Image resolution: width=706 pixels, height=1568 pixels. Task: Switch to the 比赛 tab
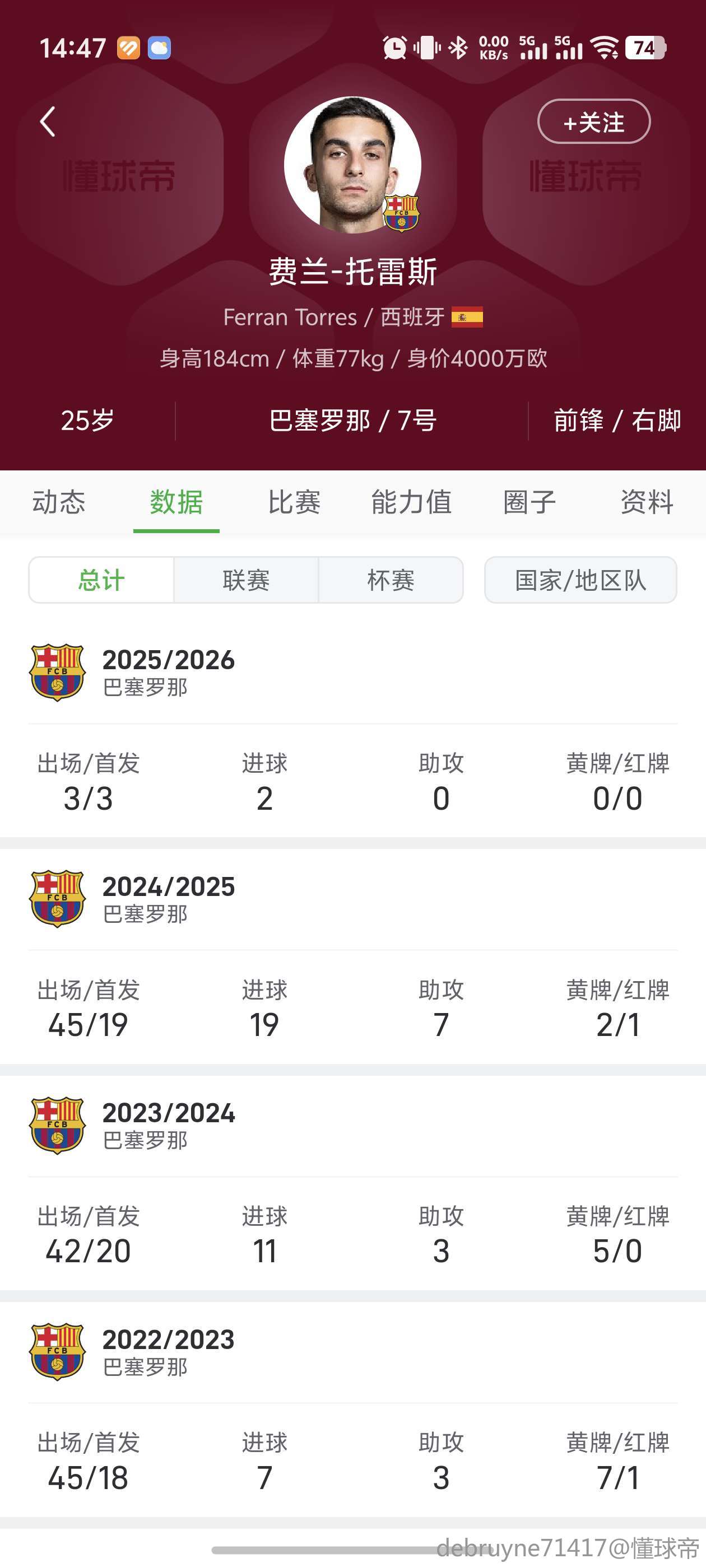pyautogui.click(x=294, y=502)
